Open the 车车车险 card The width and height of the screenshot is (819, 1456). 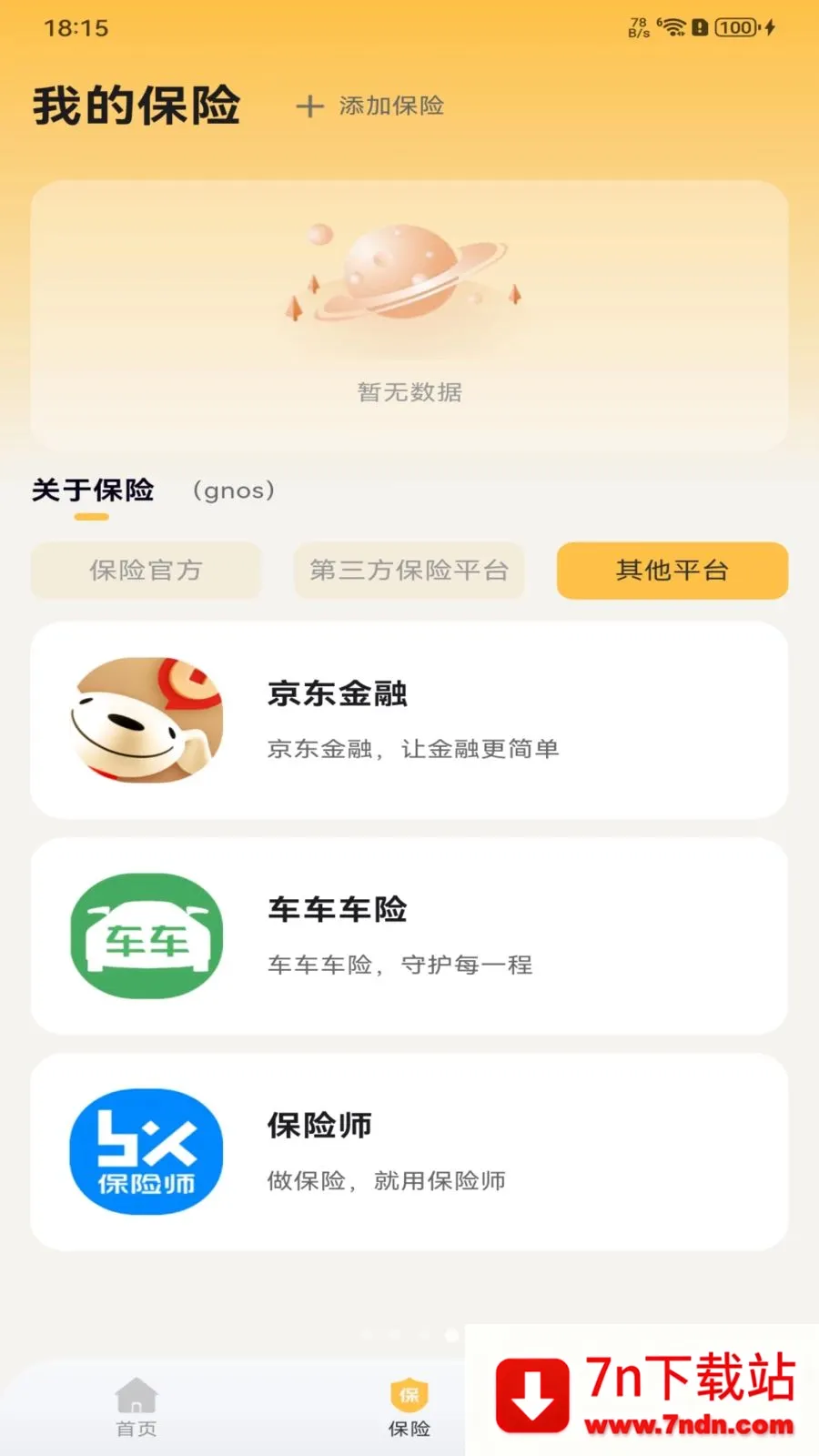pos(409,935)
